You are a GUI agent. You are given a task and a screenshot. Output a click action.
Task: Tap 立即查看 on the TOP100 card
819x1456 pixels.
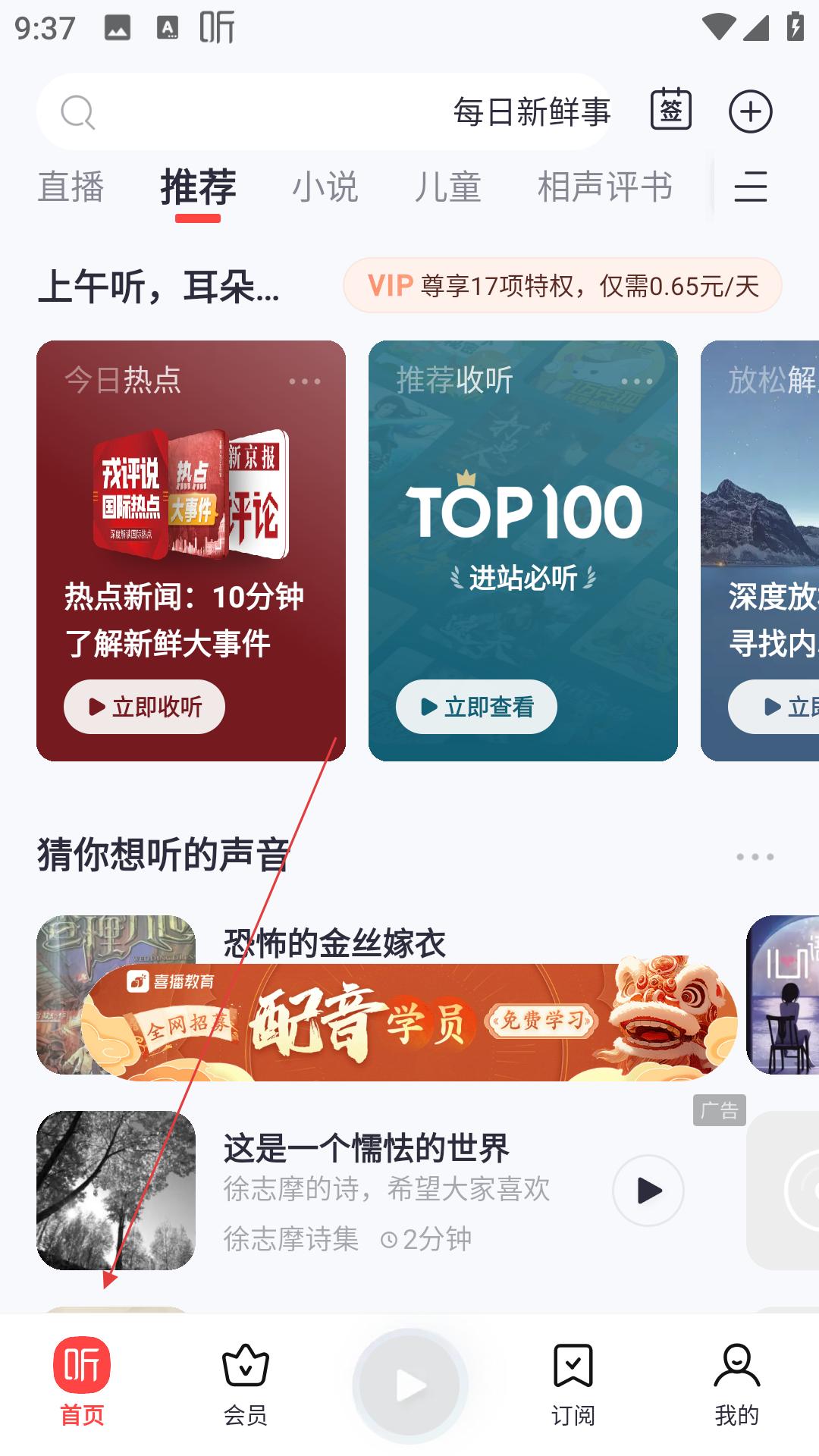tap(476, 707)
